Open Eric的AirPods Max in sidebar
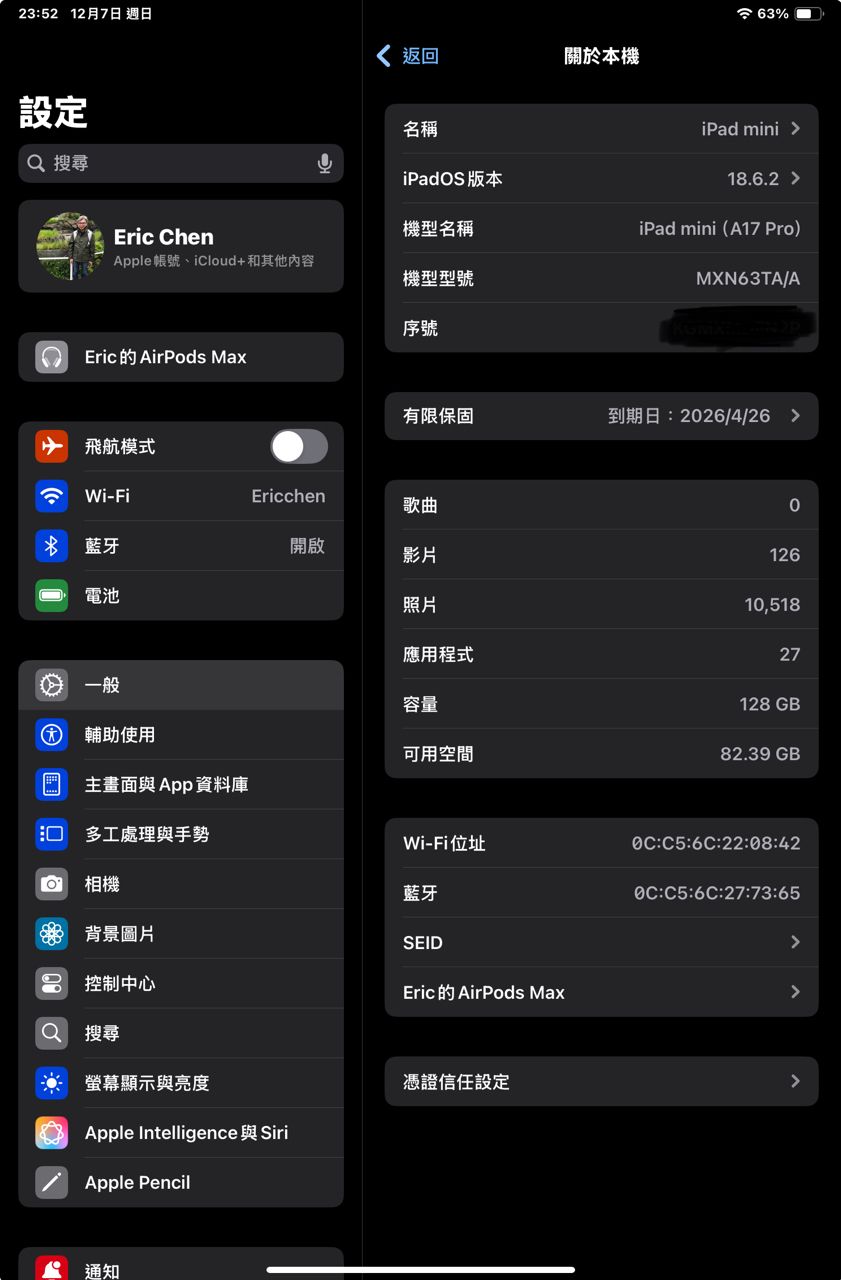 pos(180,357)
